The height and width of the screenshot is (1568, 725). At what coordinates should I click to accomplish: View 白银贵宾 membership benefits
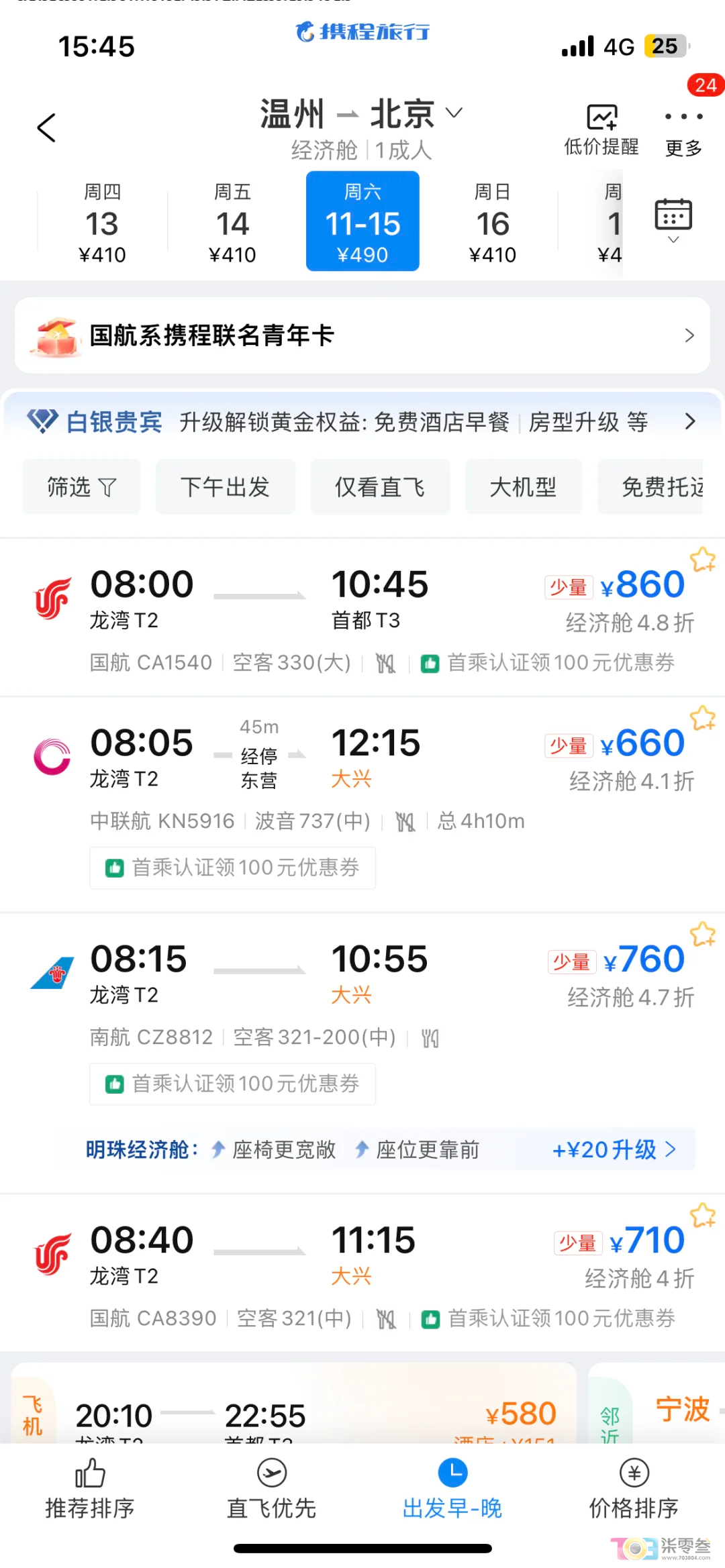(362, 421)
